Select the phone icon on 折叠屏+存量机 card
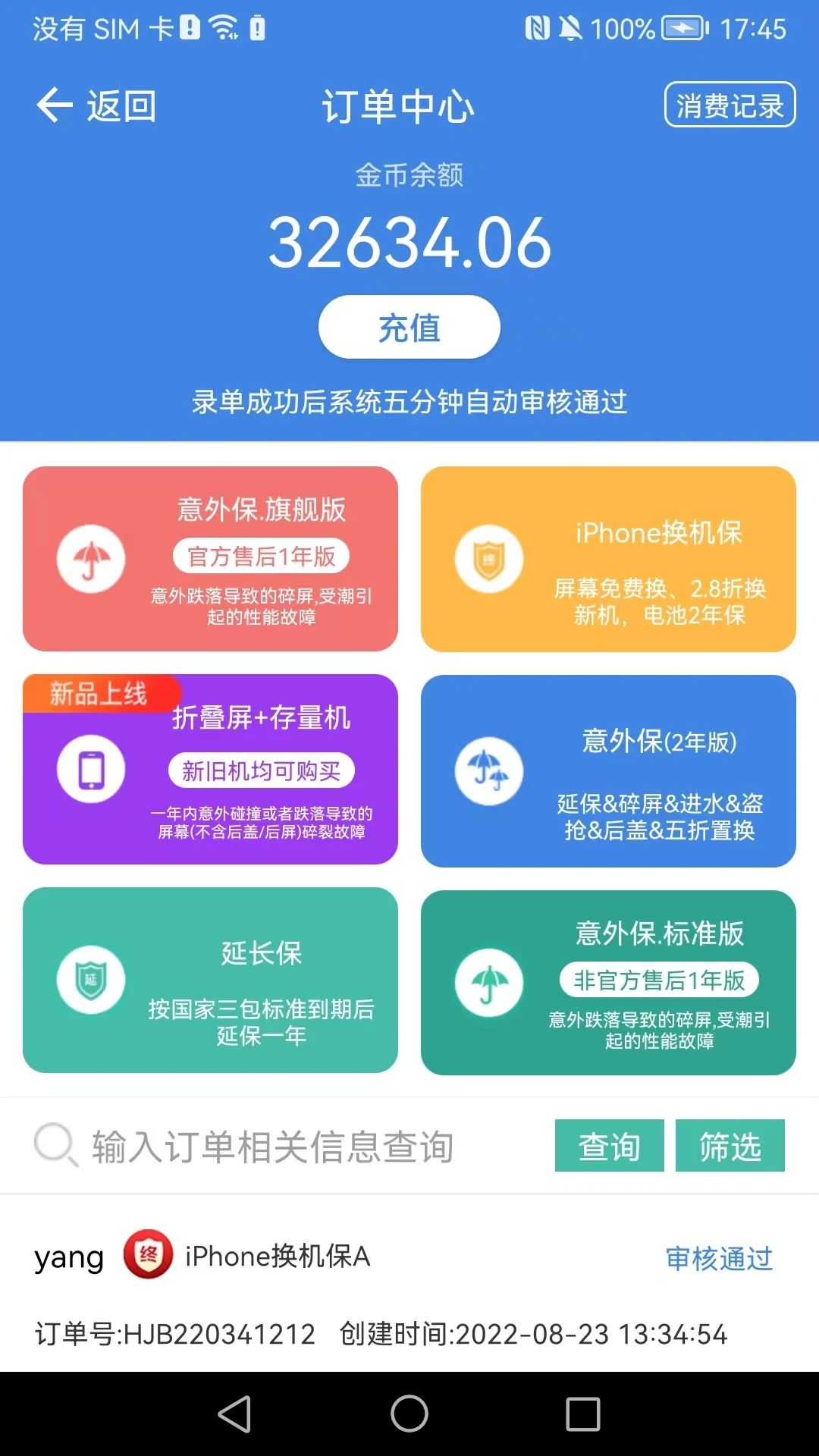819x1456 pixels. point(91,768)
